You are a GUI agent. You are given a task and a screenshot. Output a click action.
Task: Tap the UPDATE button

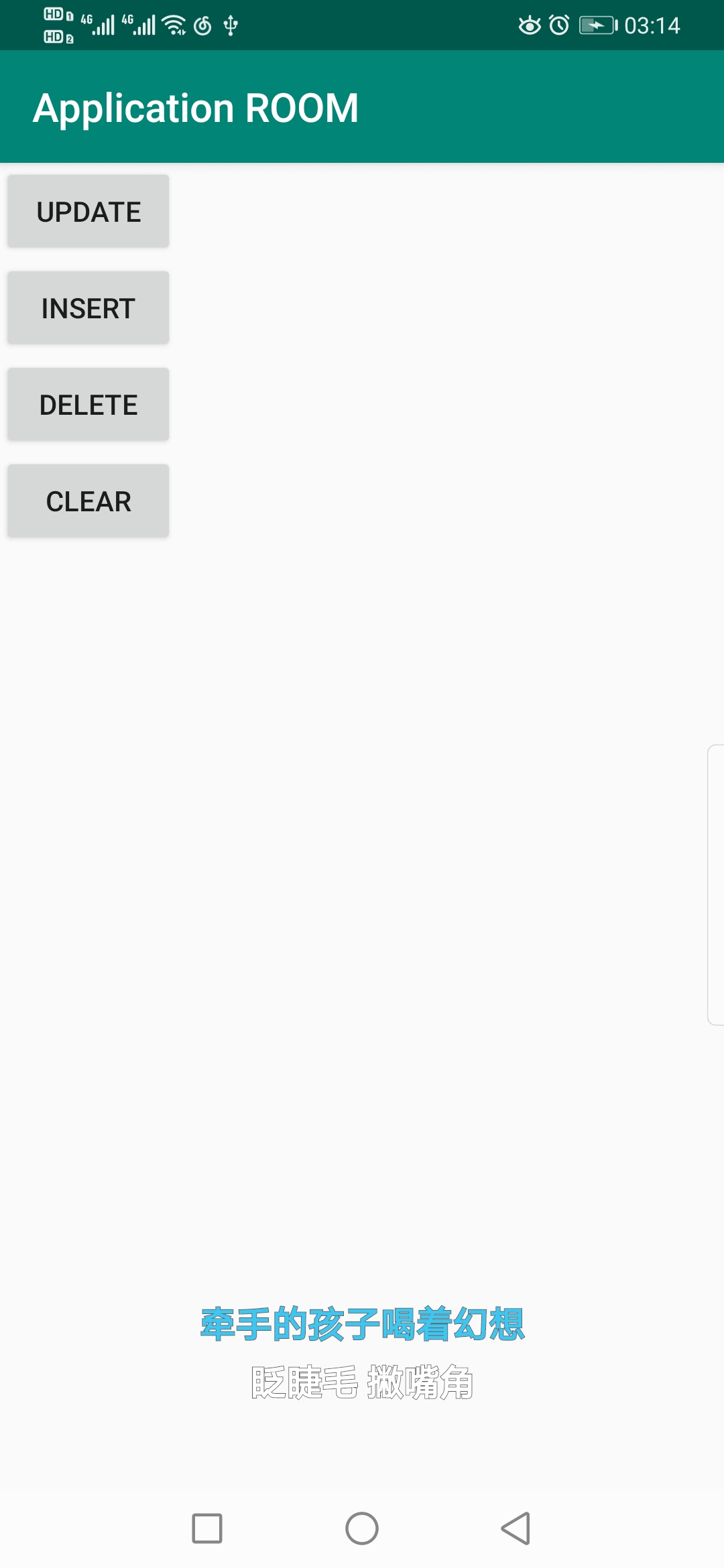click(88, 212)
